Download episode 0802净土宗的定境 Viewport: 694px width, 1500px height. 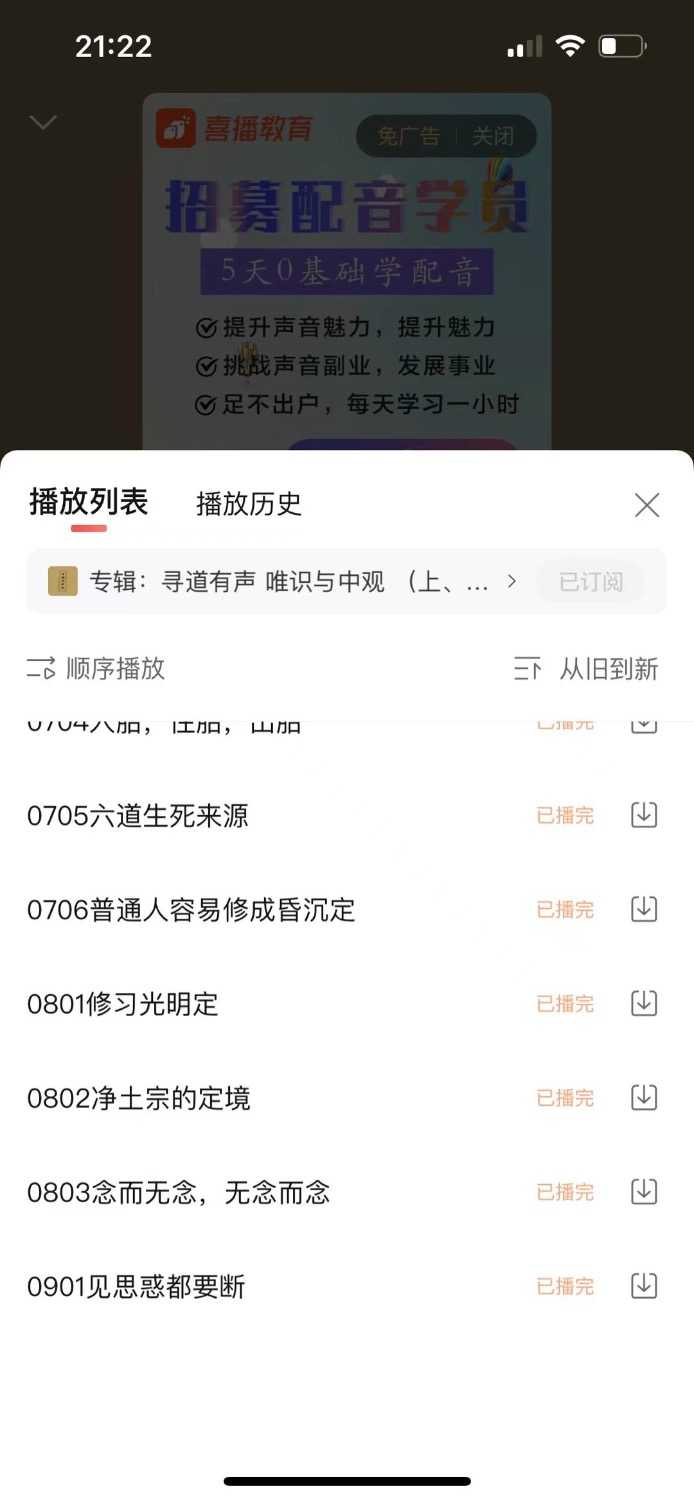click(x=644, y=1097)
